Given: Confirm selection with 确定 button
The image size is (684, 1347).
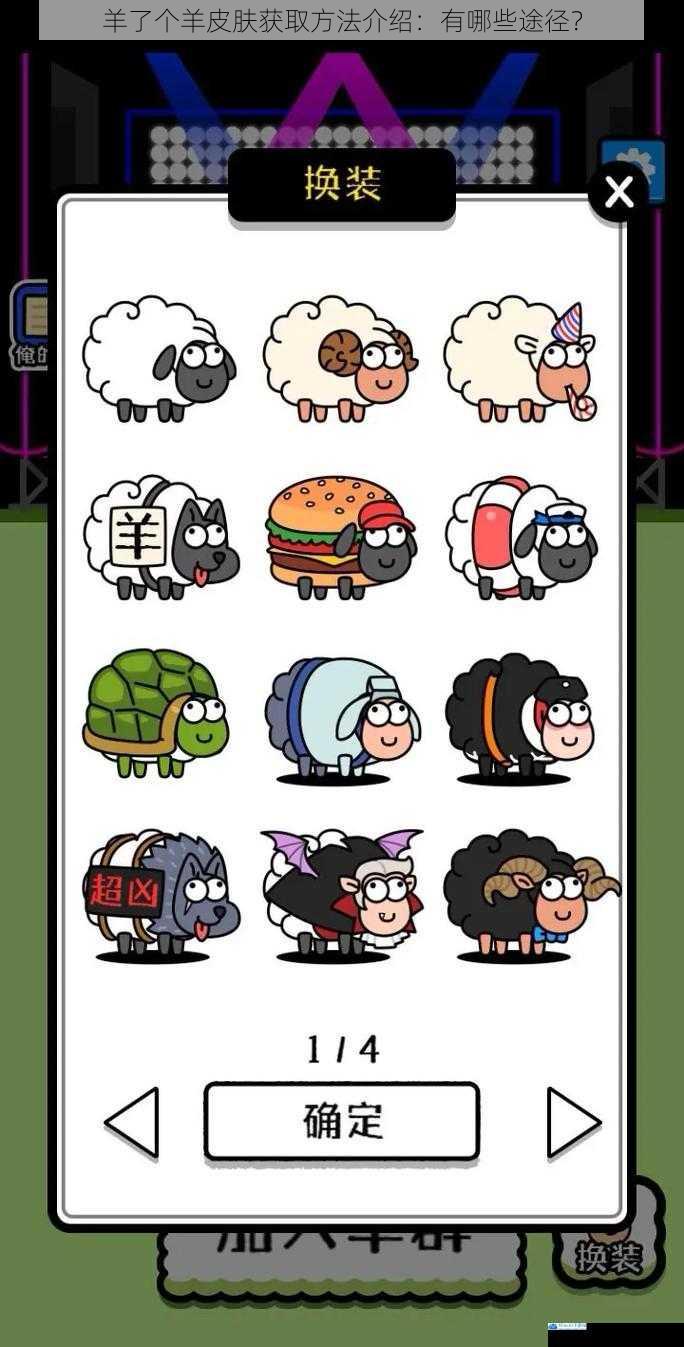Looking at the screenshot, I should [342, 1121].
